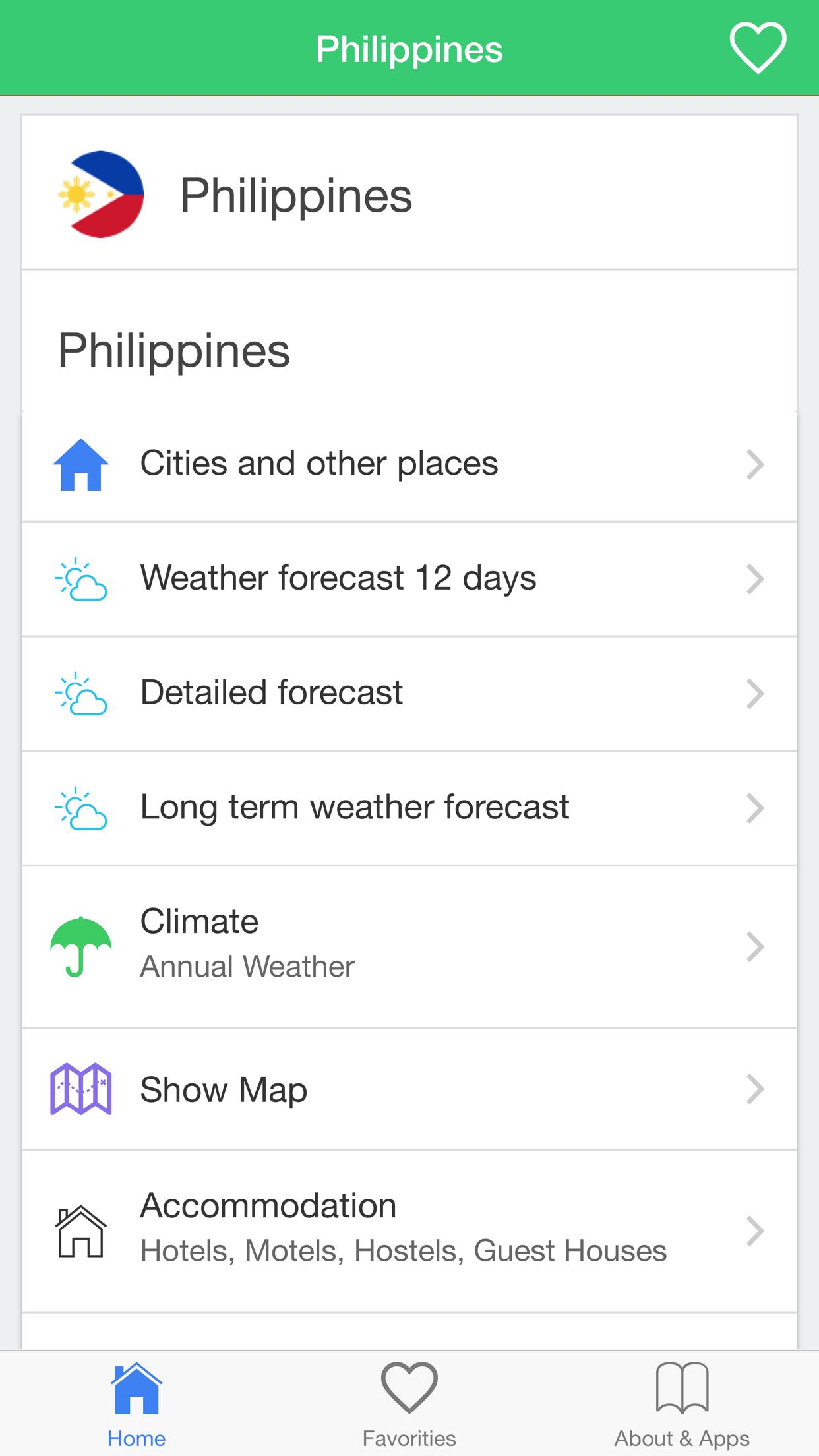
Task: Select the blue house icon beside Cities
Action: coord(80,464)
